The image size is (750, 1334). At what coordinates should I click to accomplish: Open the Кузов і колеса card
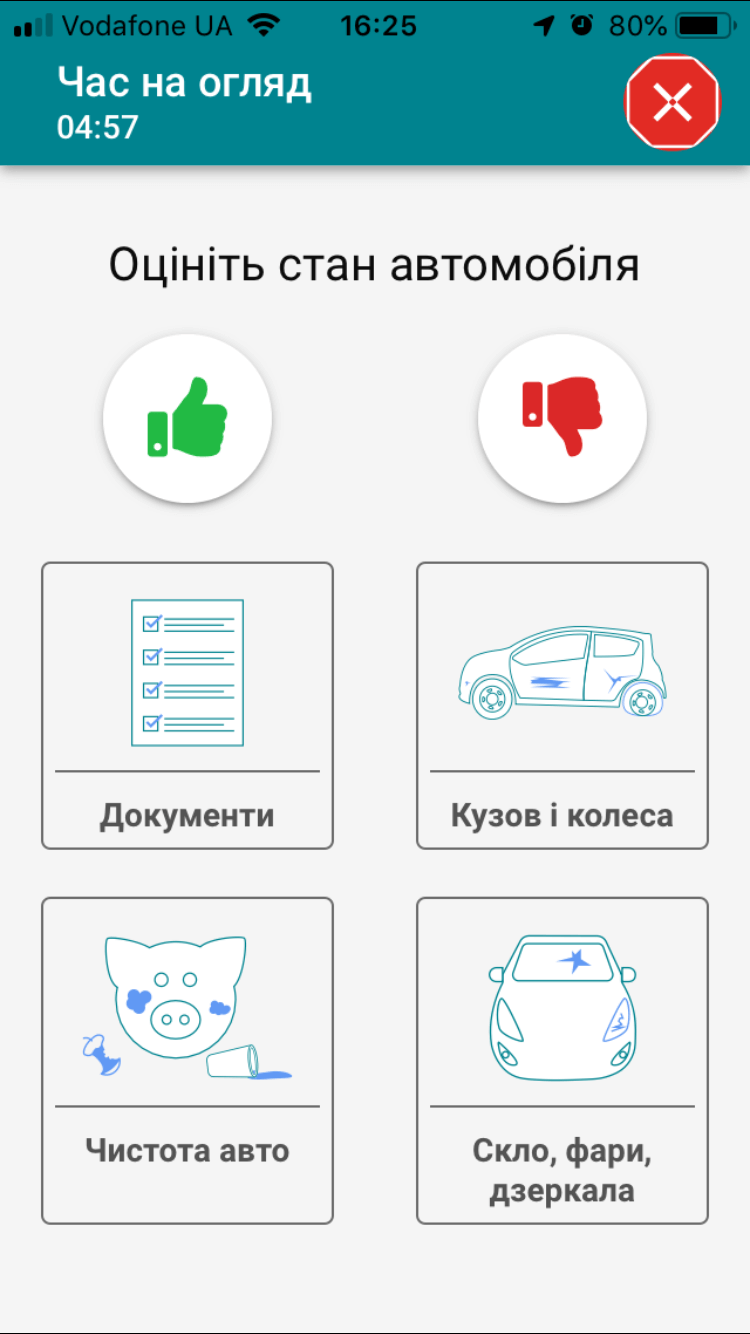point(562,705)
